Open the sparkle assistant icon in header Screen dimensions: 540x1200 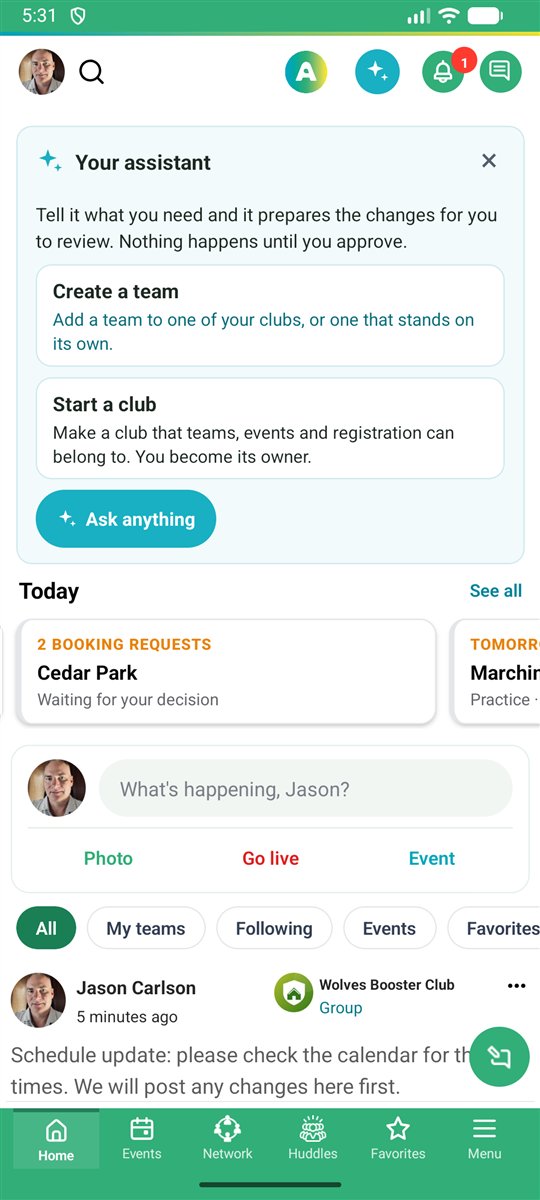click(x=377, y=72)
